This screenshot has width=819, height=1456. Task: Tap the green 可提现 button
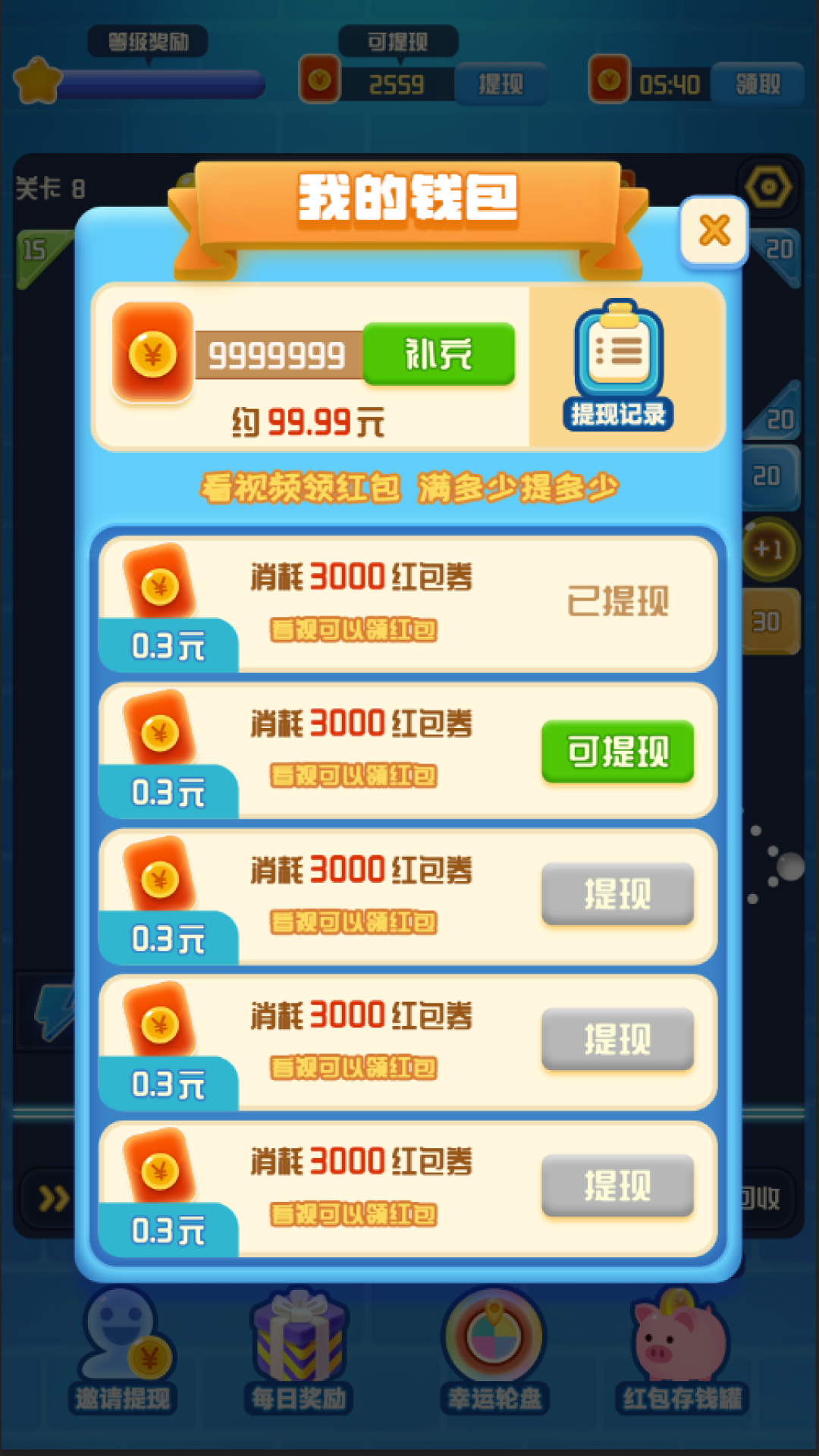pyautogui.click(x=617, y=752)
